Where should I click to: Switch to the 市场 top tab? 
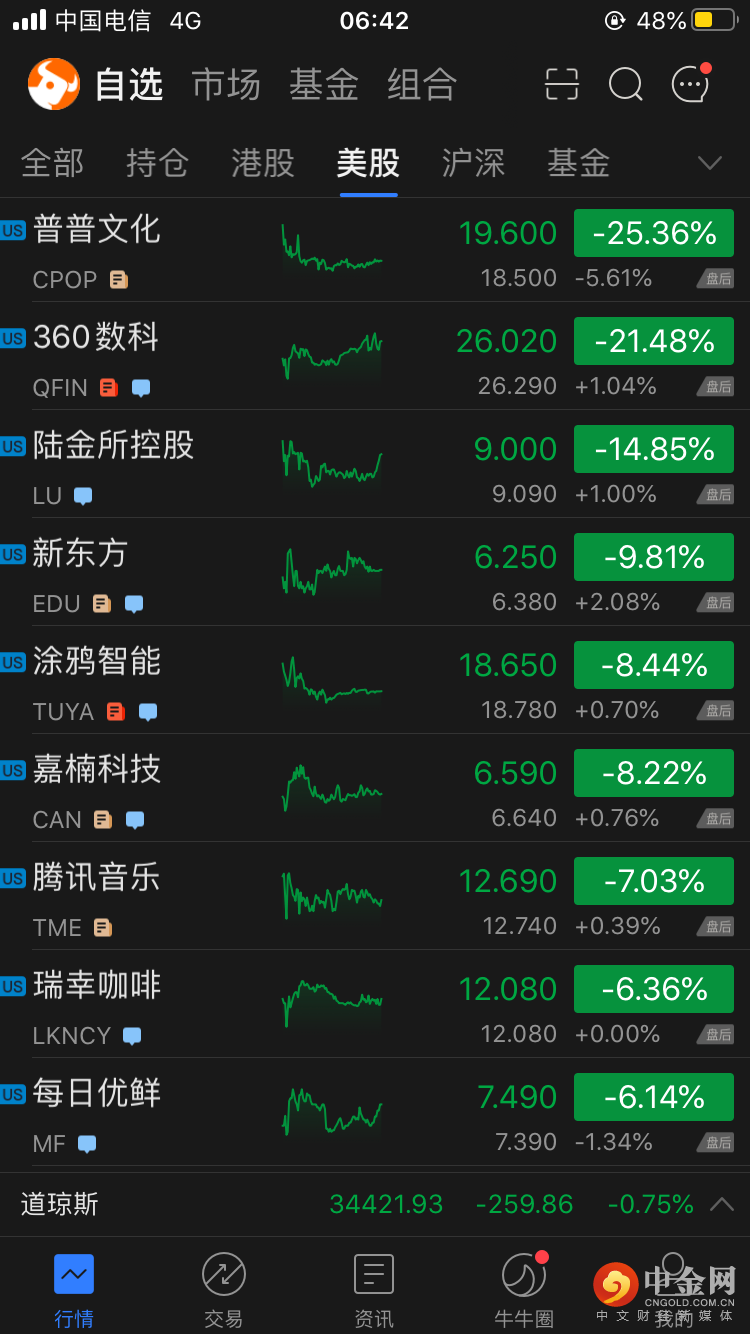(226, 85)
